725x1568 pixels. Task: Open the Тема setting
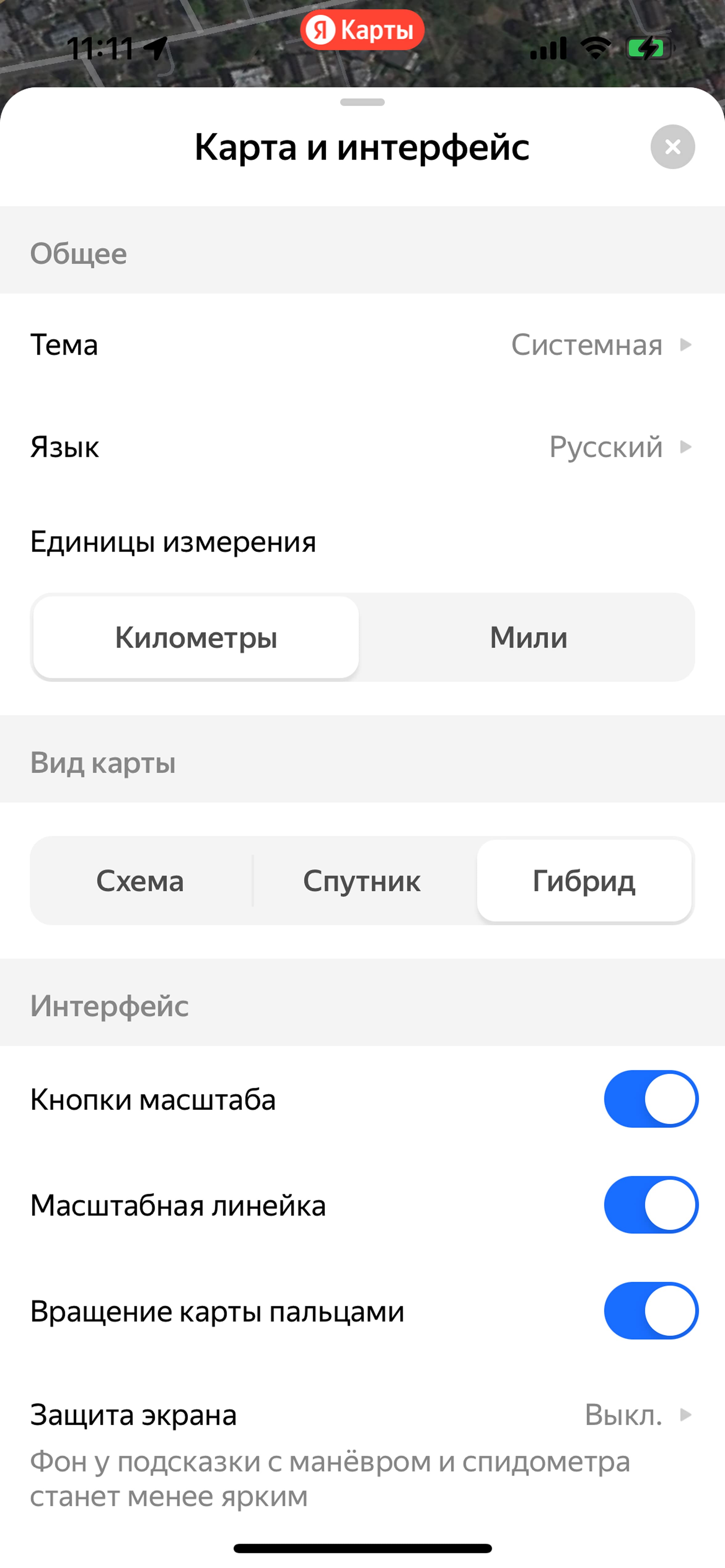coord(362,344)
